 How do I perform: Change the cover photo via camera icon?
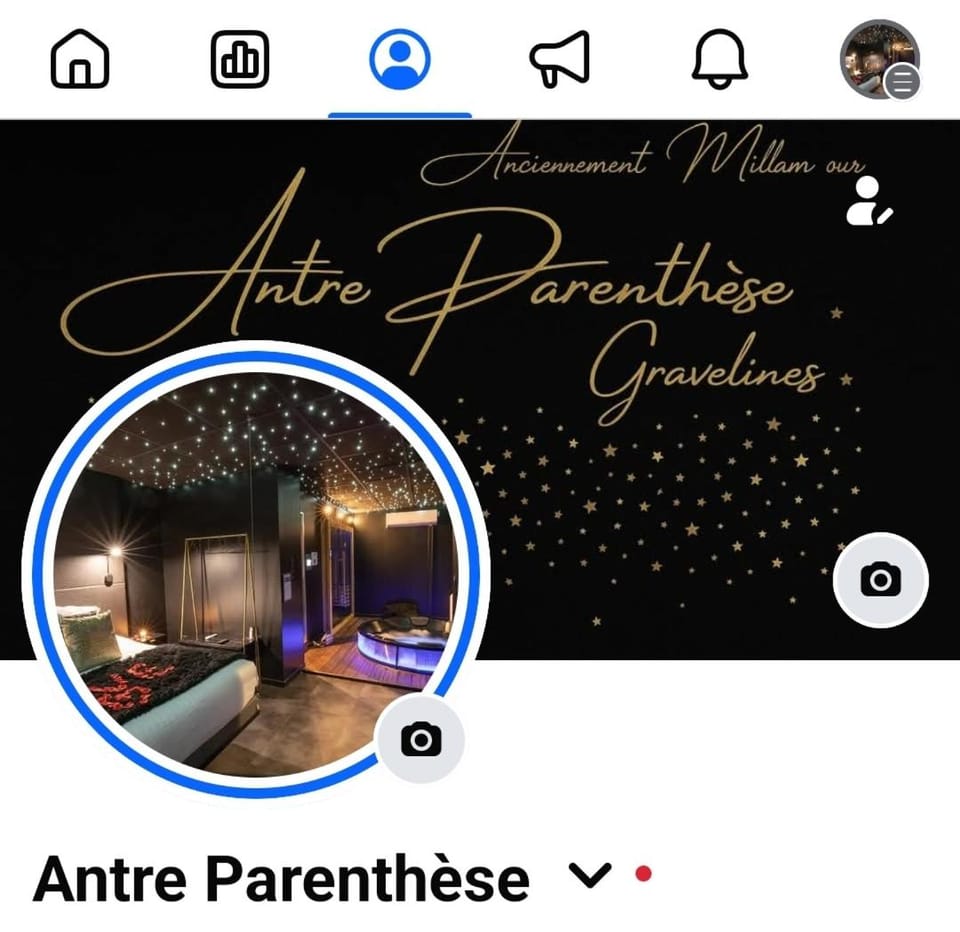pyautogui.click(x=880, y=580)
